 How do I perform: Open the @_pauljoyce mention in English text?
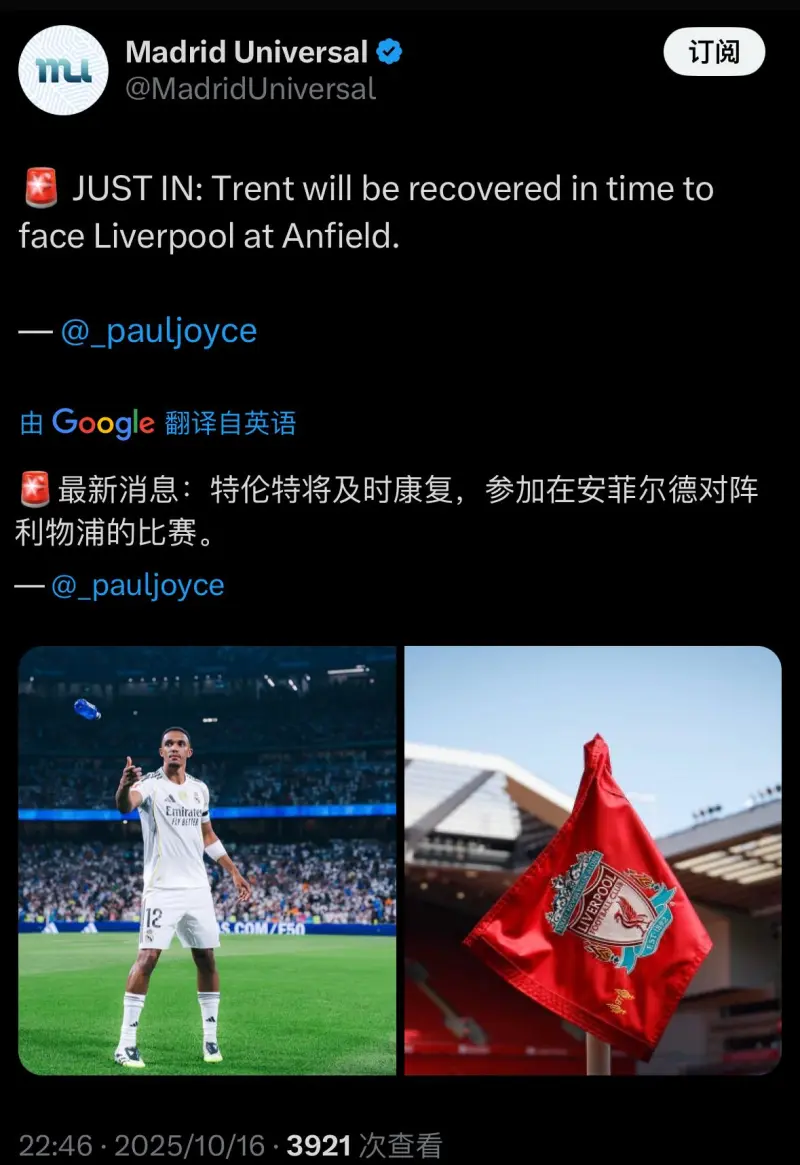click(x=158, y=330)
